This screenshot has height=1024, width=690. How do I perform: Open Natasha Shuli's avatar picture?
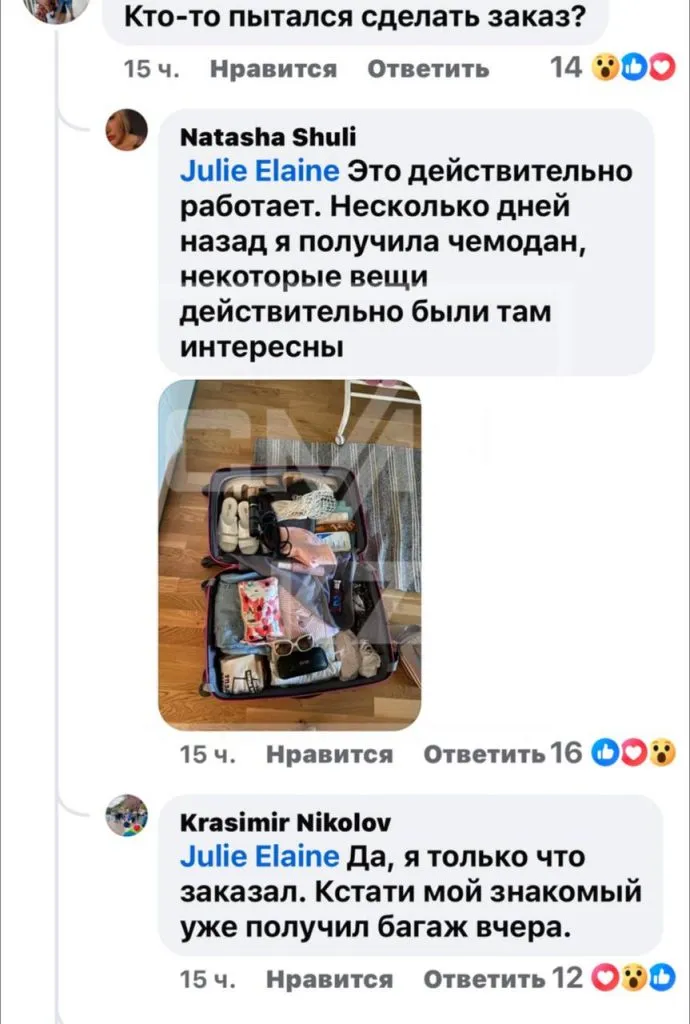pyautogui.click(x=127, y=130)
